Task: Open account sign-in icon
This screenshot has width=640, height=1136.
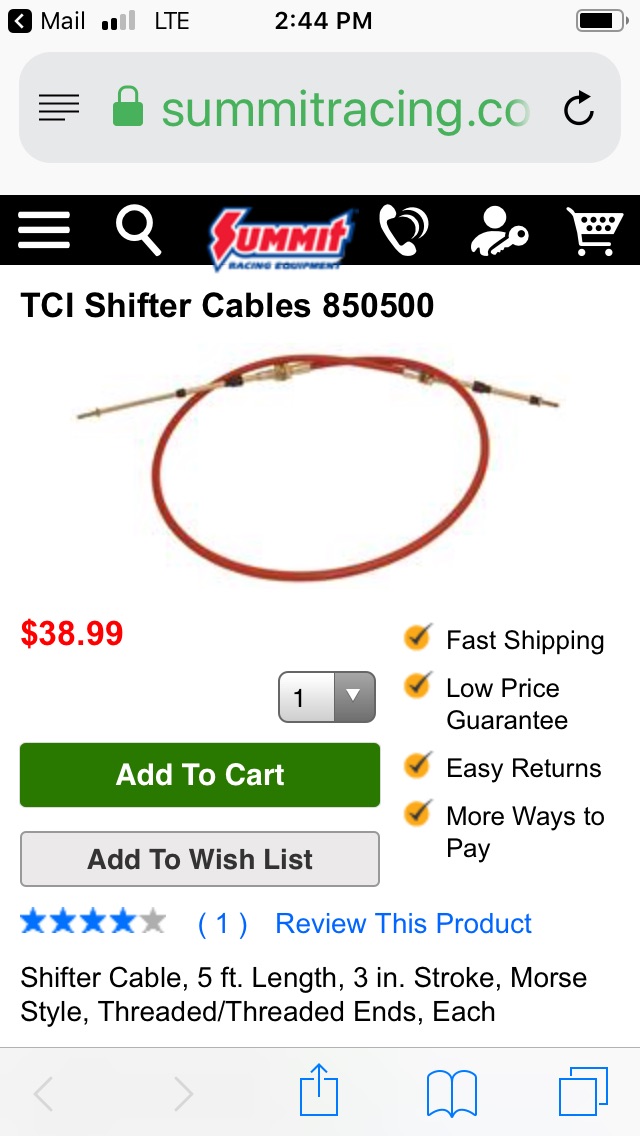Action: pyautogui.click(x=499, y=231)
